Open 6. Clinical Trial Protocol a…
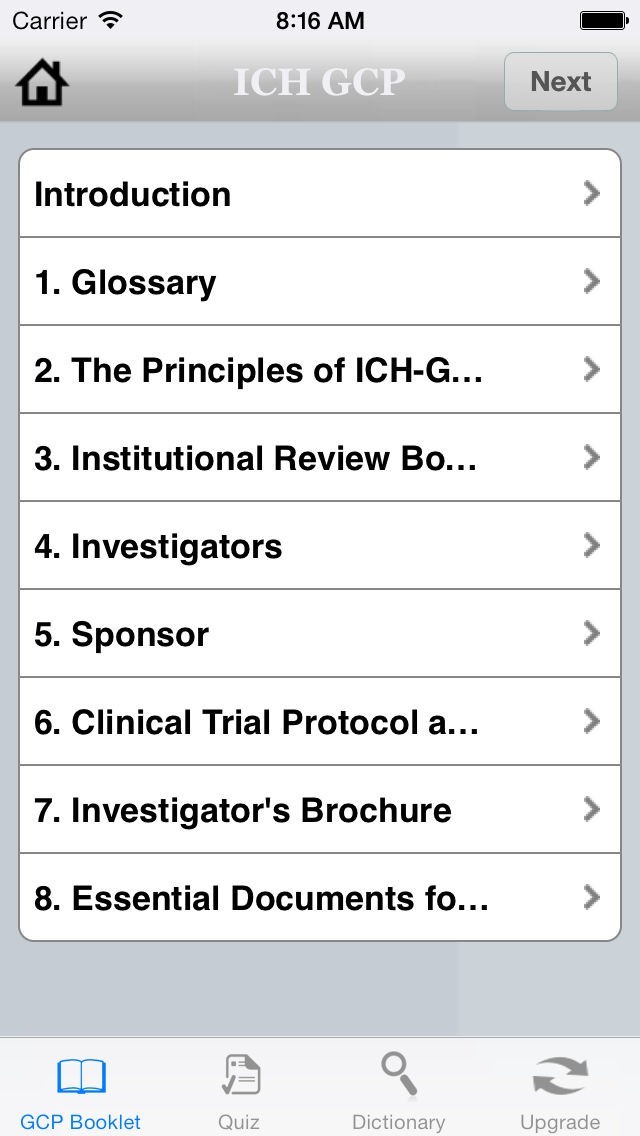The height and width of the screenshot is (1136, 640). coord(320,722)
